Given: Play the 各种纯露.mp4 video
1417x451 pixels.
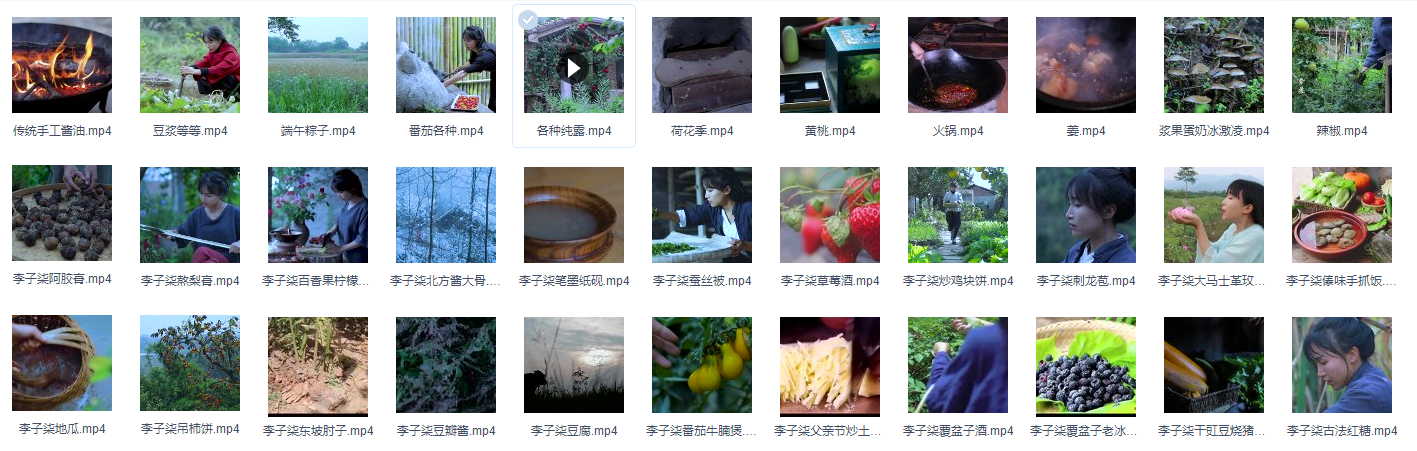Looking at the screenshot, I should (x=573, y=67).
